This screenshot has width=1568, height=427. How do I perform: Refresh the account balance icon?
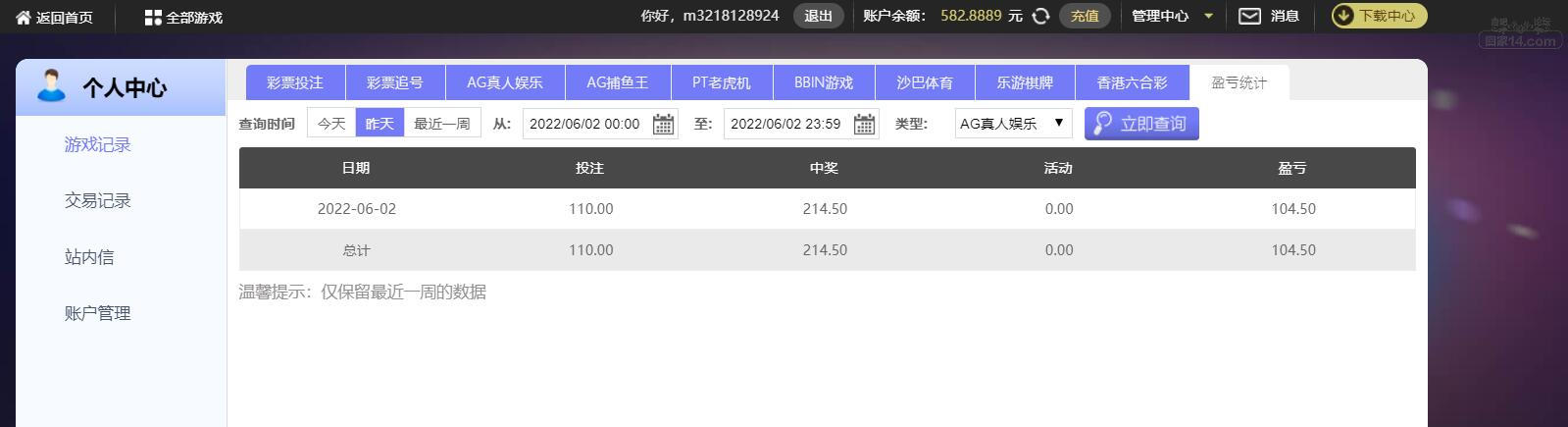(1040, 16)
